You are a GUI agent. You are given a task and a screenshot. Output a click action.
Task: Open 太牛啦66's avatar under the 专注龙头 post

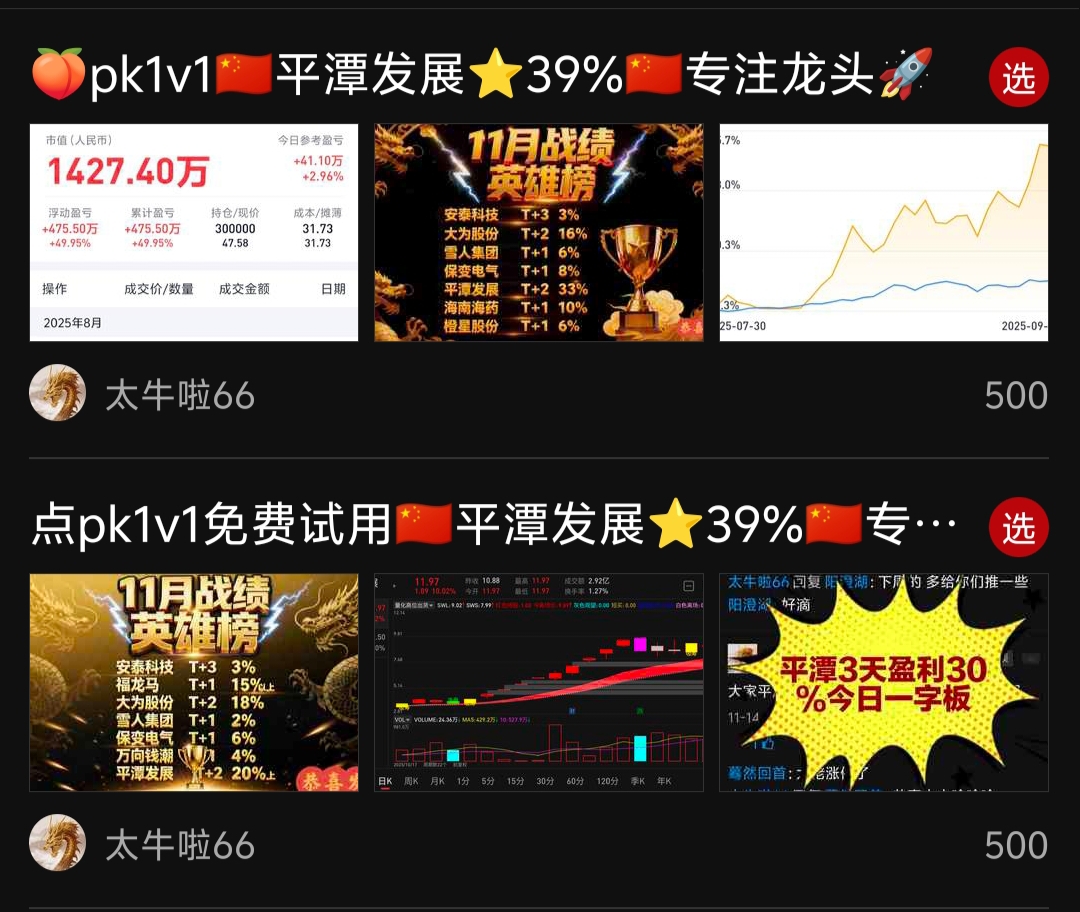tap(58, 393)
